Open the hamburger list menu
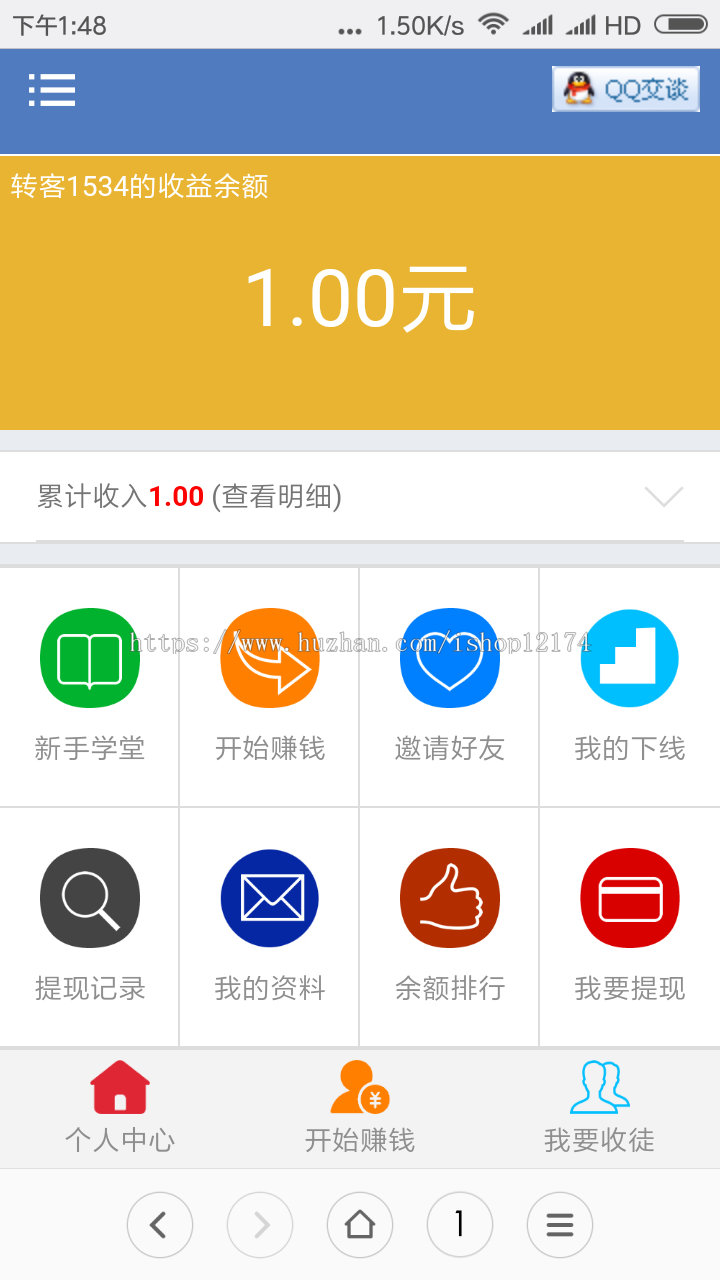Image resolution: width=720 pixels, height=1280 pixels. [52, 90]
